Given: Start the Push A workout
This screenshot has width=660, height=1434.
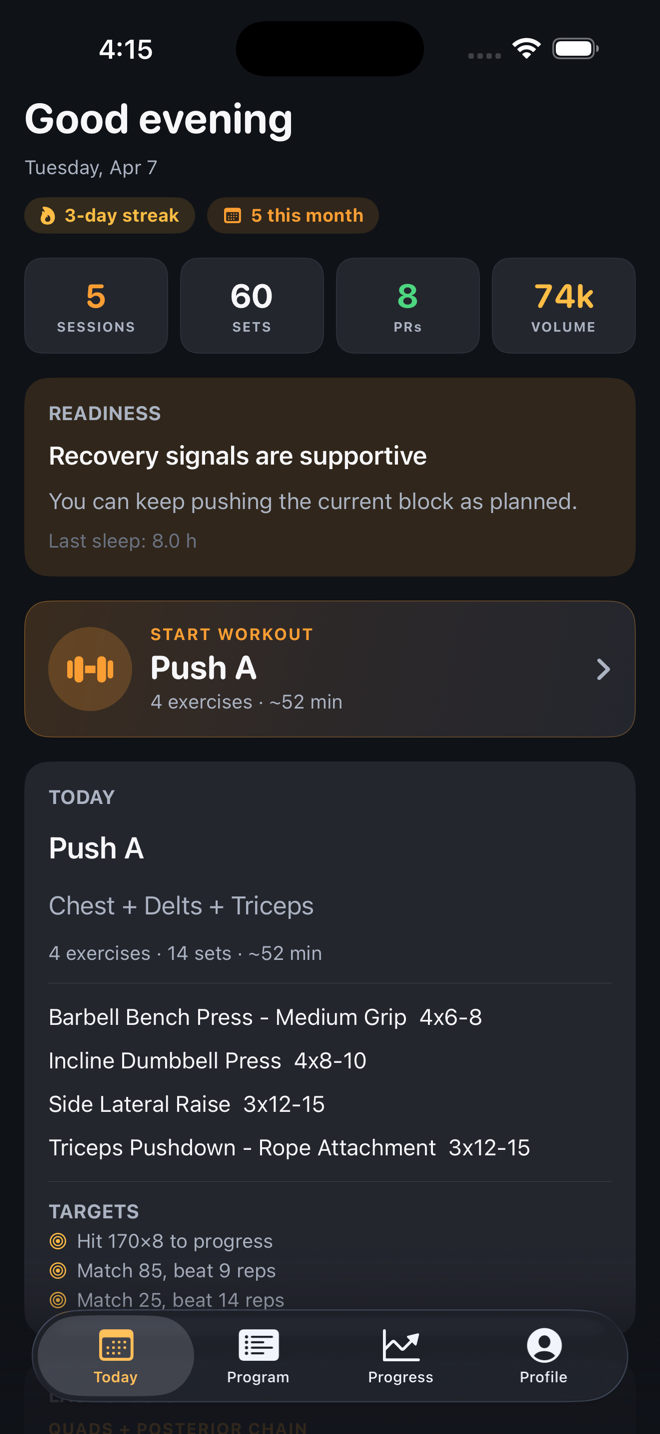Looking at the screenshot, I should pos(330,669).
